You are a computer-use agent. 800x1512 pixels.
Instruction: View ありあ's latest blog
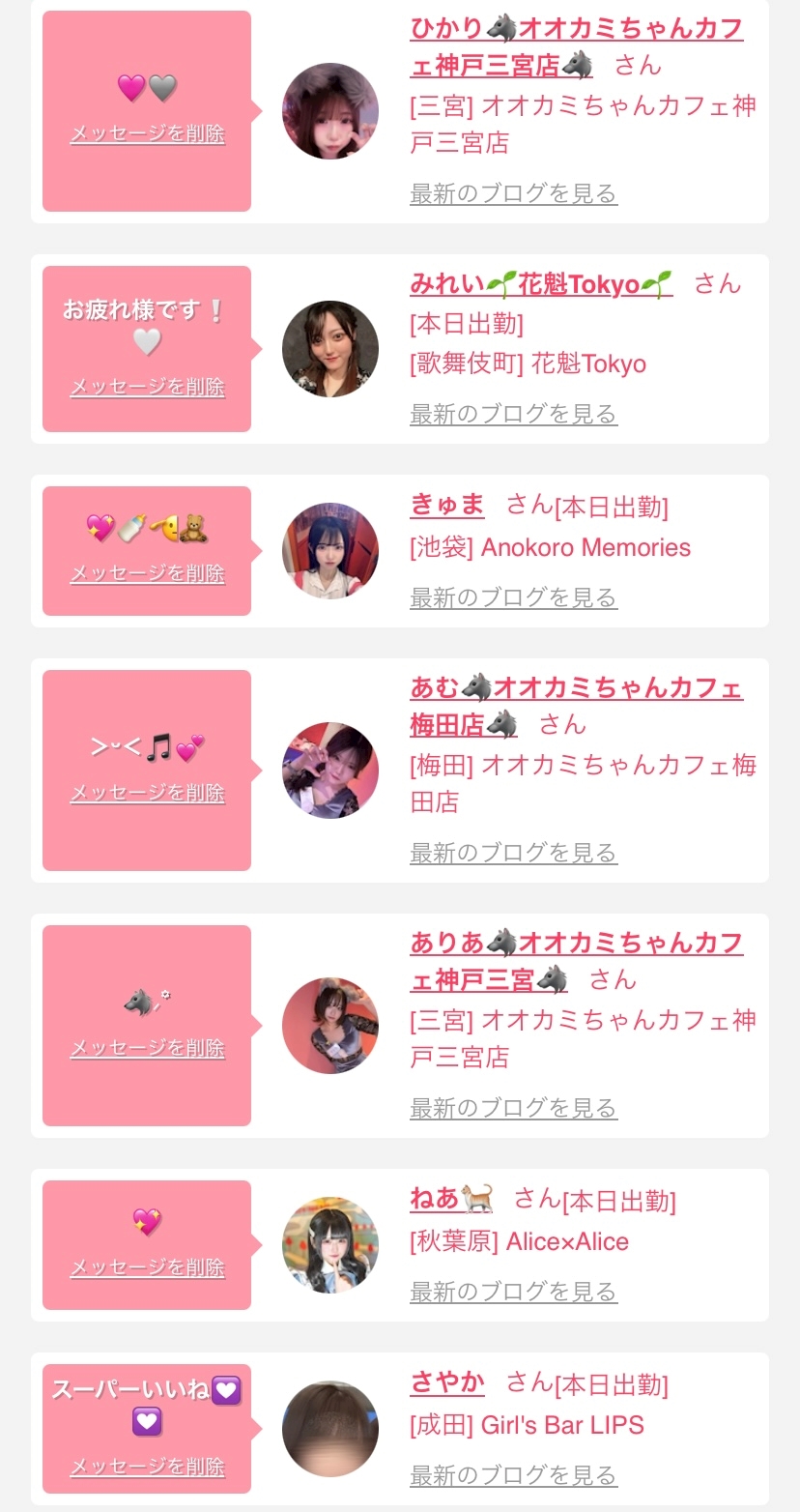(x=513, y=1108)
